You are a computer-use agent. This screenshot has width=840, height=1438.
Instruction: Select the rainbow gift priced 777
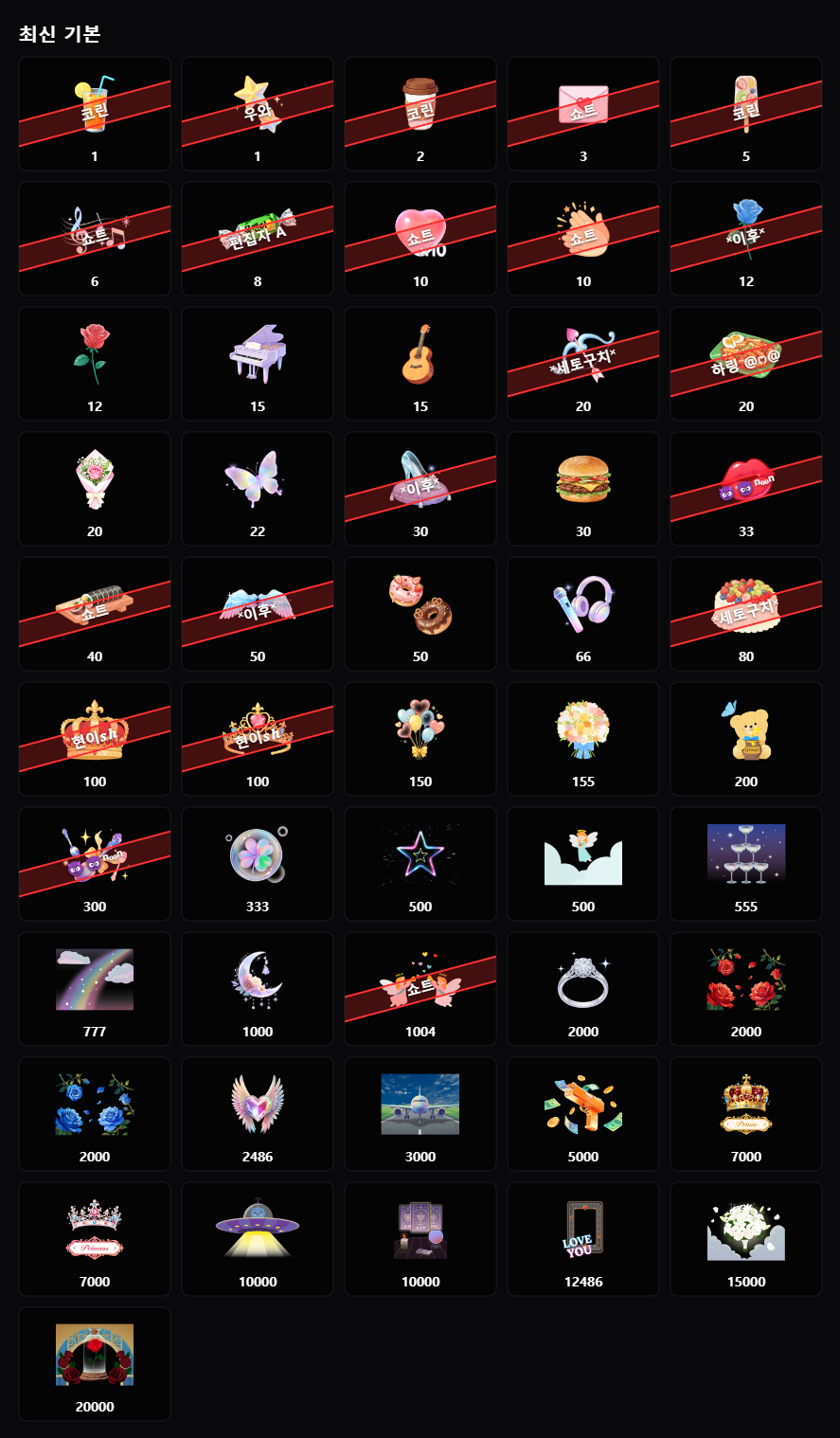click(x=95, y=989)
